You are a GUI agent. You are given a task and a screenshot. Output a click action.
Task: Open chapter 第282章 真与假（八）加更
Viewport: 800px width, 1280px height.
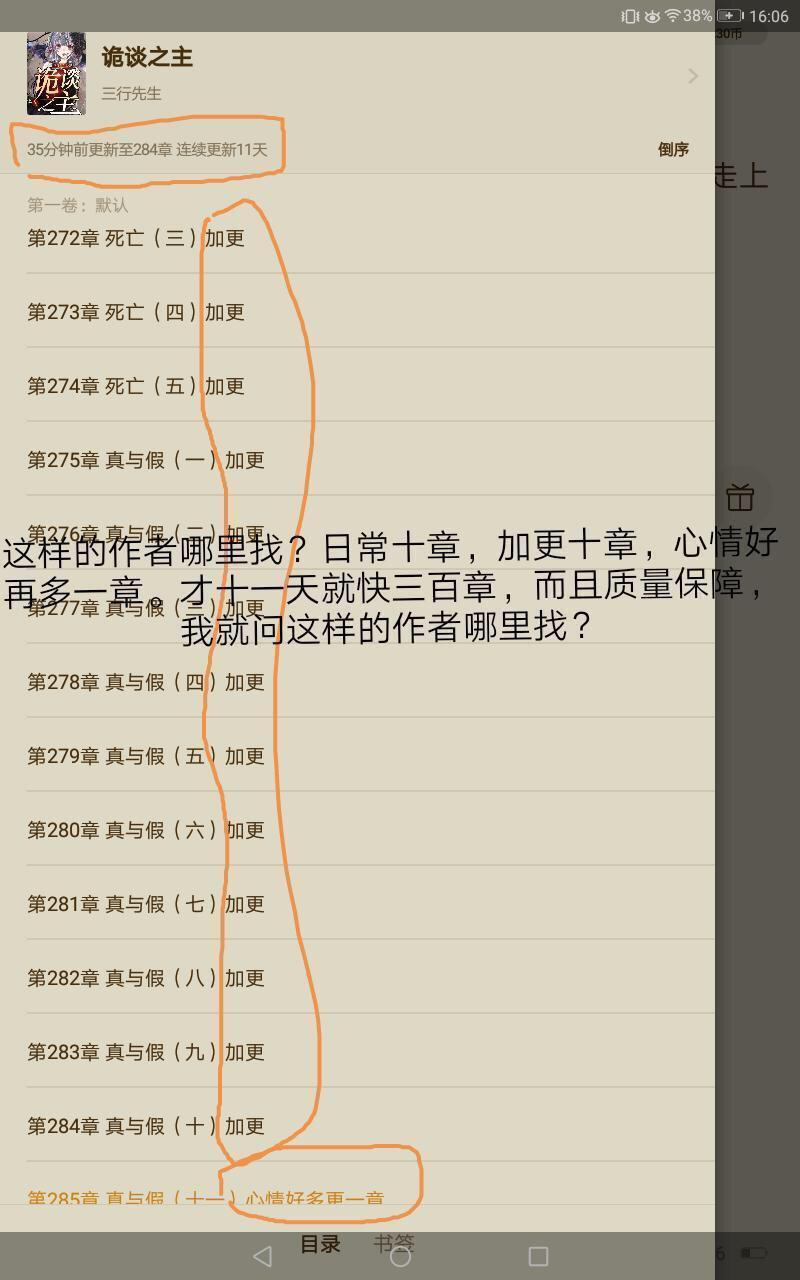point(146,978)
